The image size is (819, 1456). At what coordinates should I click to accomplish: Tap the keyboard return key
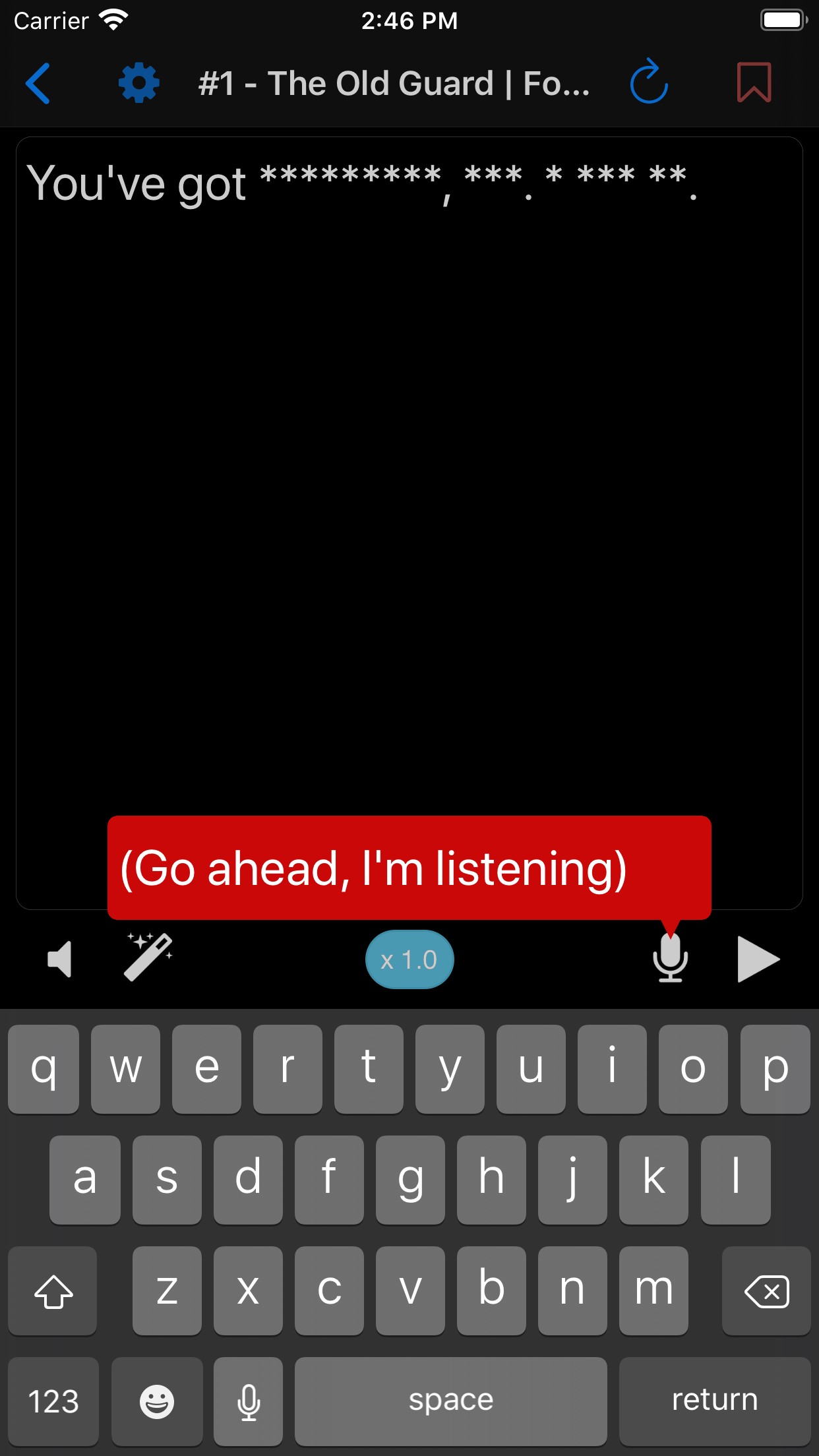pos(714,1400)
